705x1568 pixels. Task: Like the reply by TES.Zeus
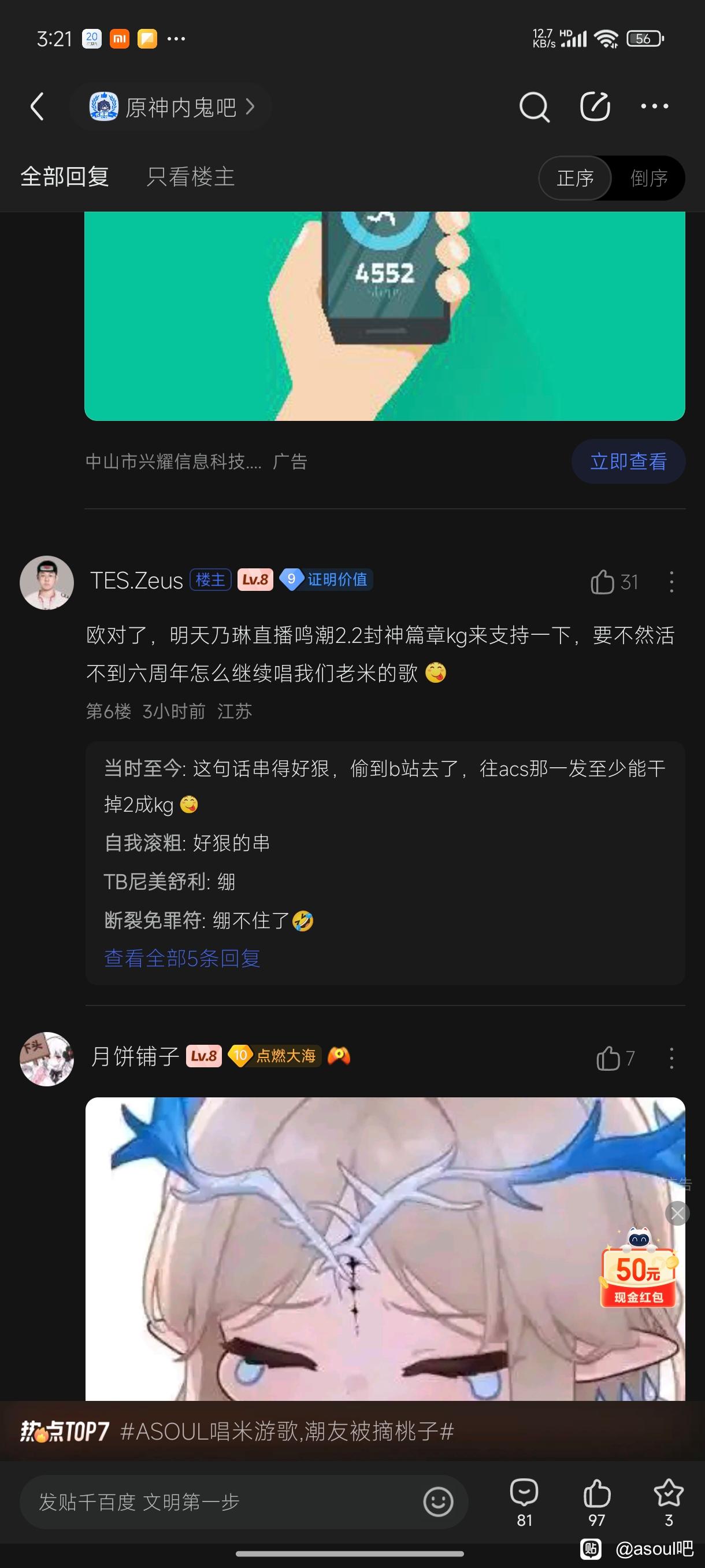pyautogui.click(x=602, y=582)
